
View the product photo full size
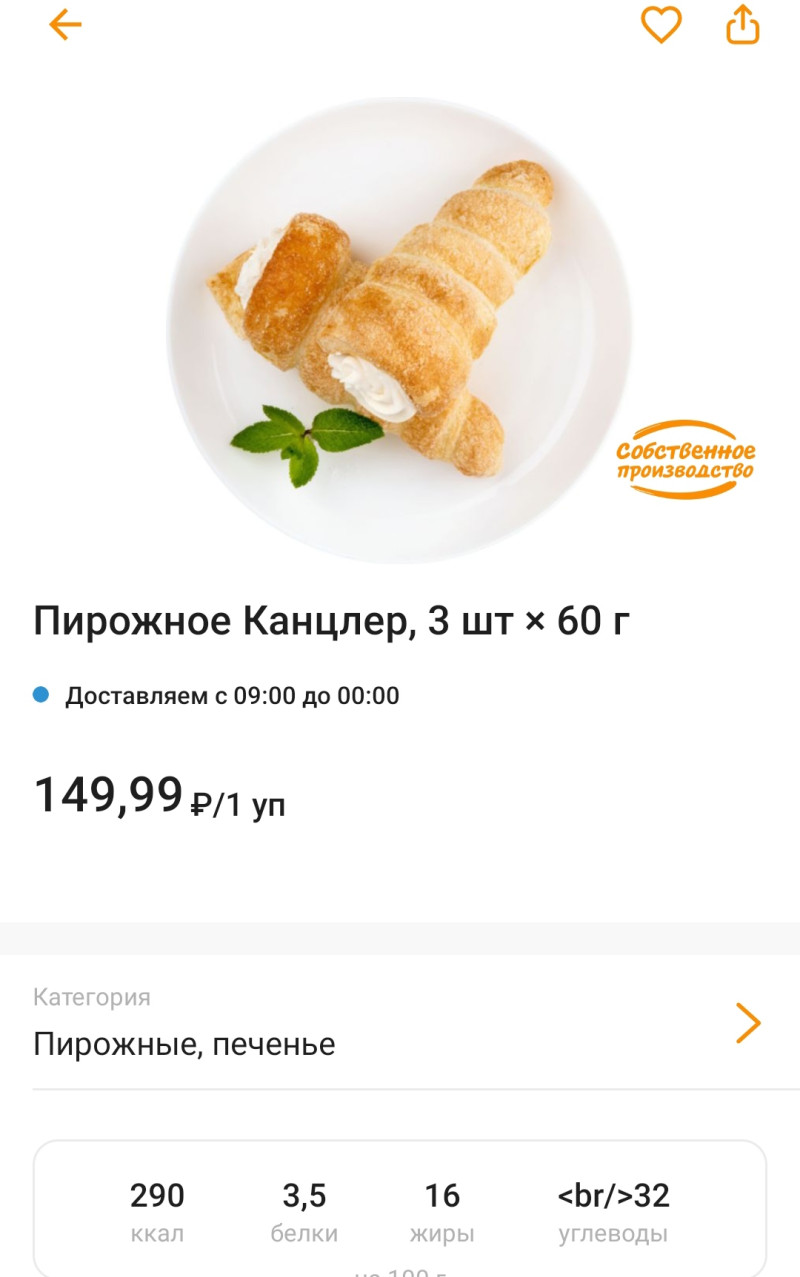tap(400, 330)
